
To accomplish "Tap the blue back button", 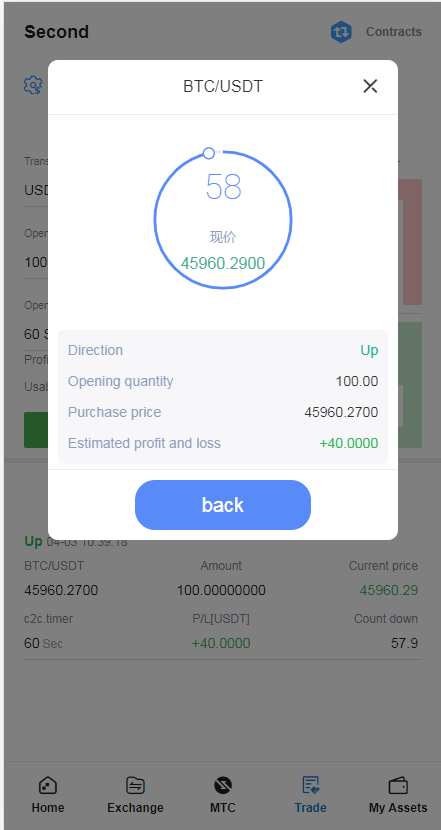I will pos(223,505).
